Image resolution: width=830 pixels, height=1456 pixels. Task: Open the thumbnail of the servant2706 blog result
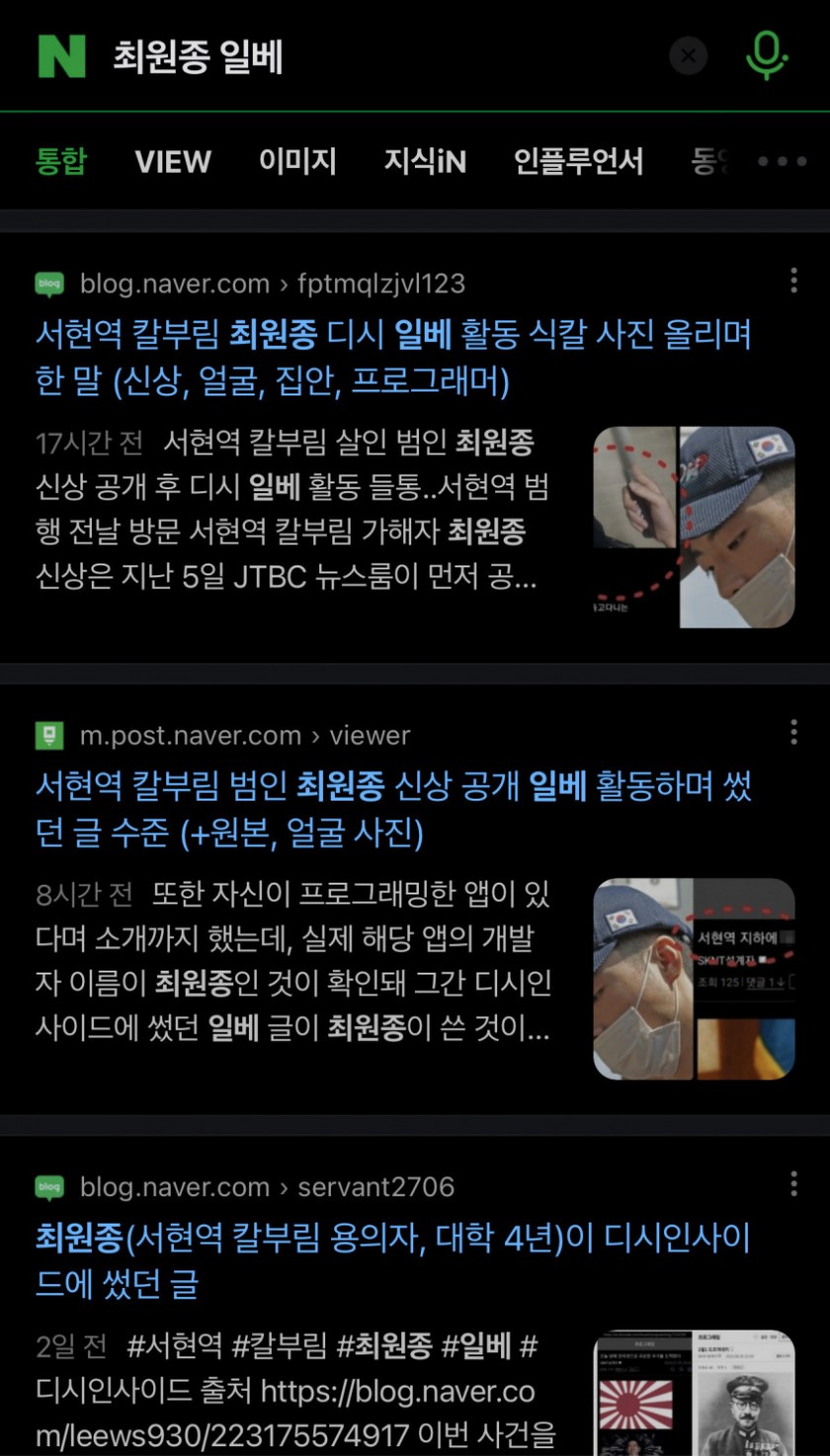[694, 1394]
